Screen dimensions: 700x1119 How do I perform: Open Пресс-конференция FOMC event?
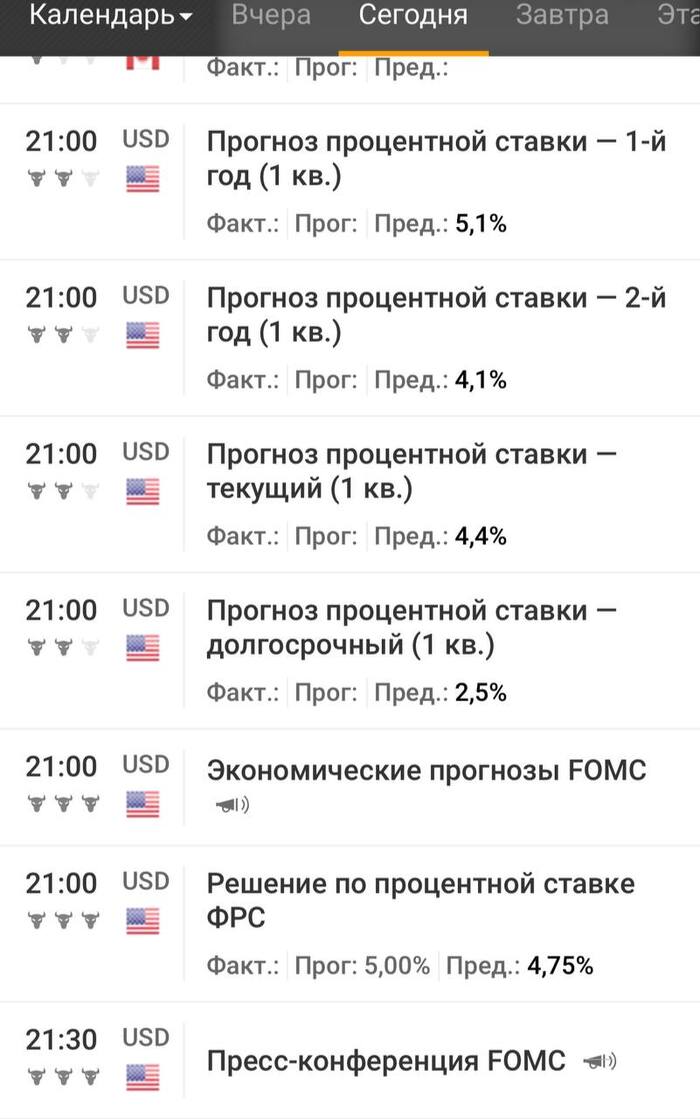(x=386, y=1060)
